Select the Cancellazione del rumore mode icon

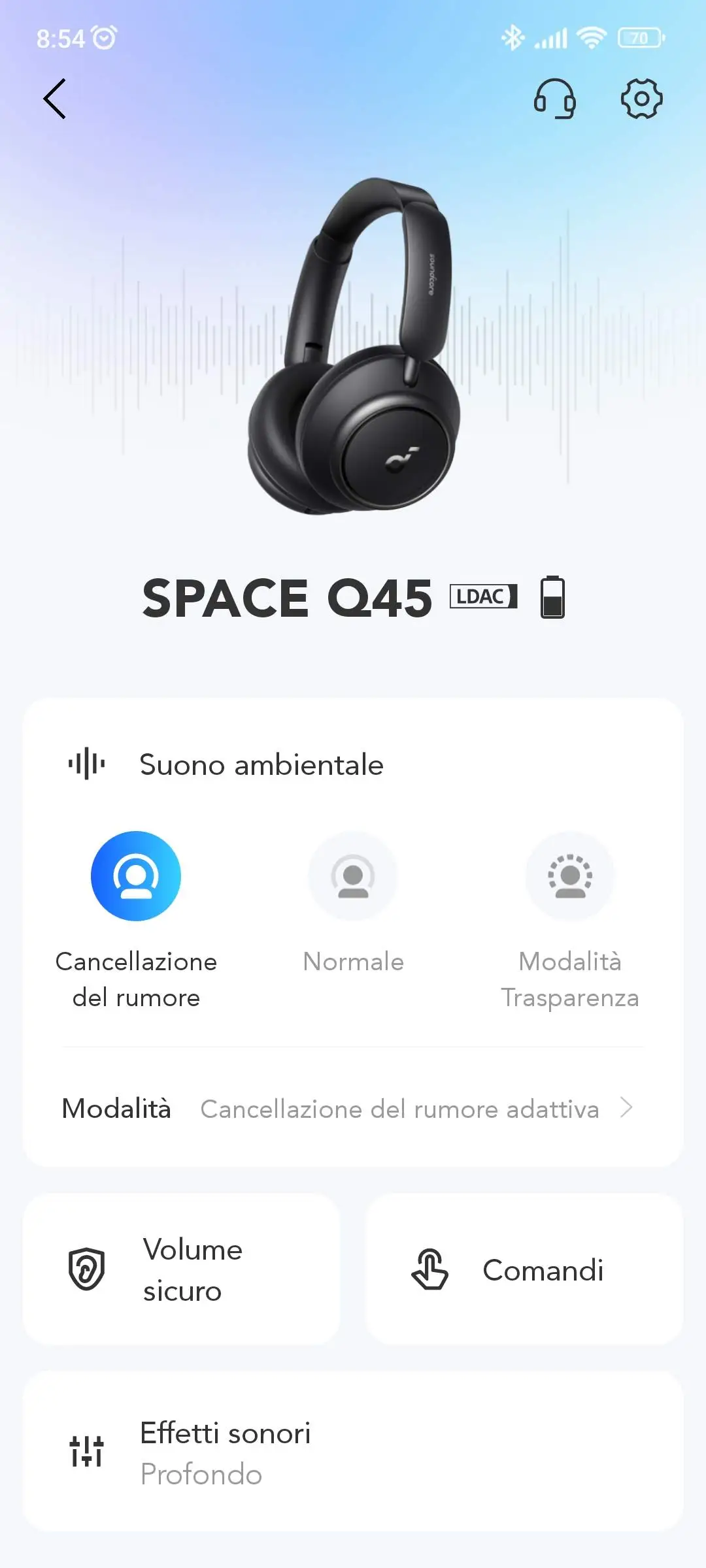[135, 877]
